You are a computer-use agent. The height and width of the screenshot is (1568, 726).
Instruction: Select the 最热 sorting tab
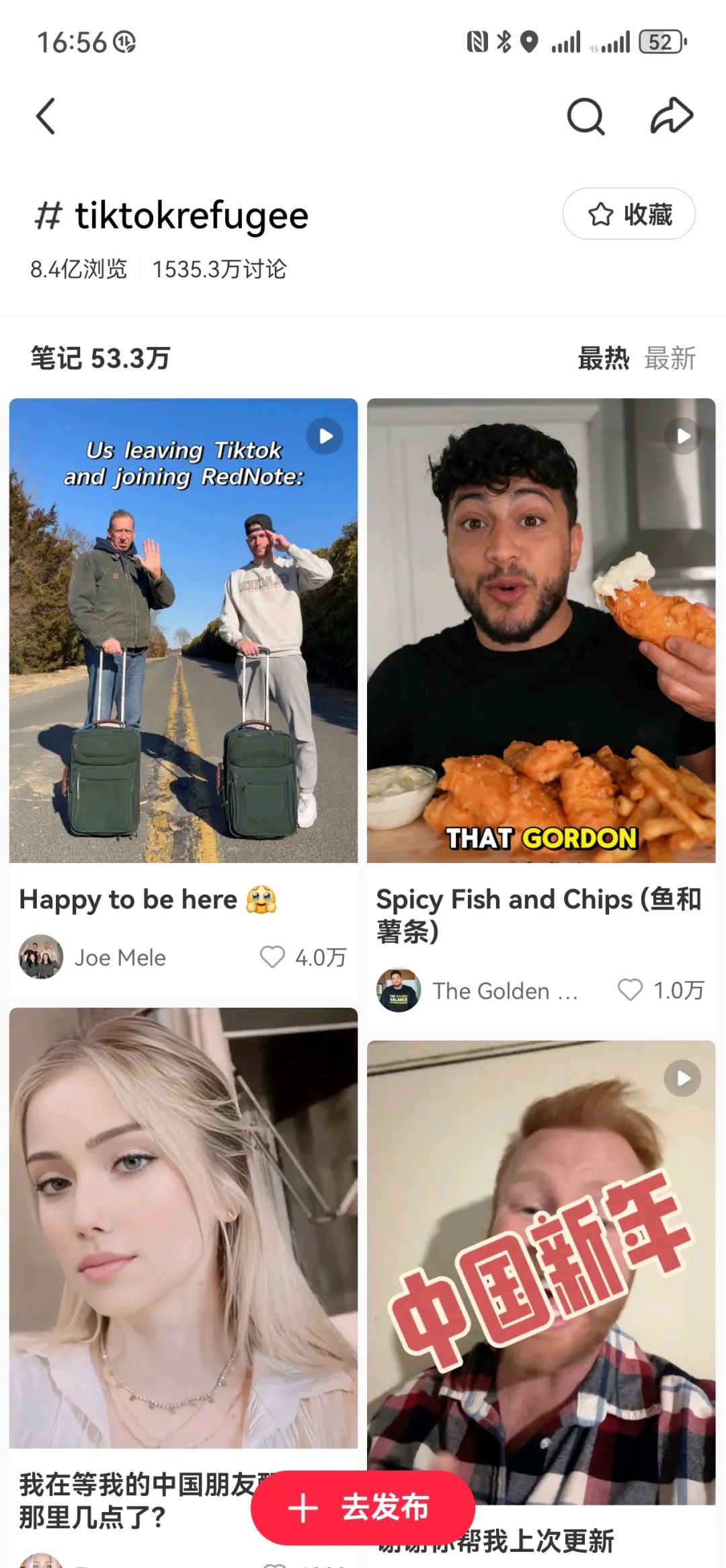(603, 359)
